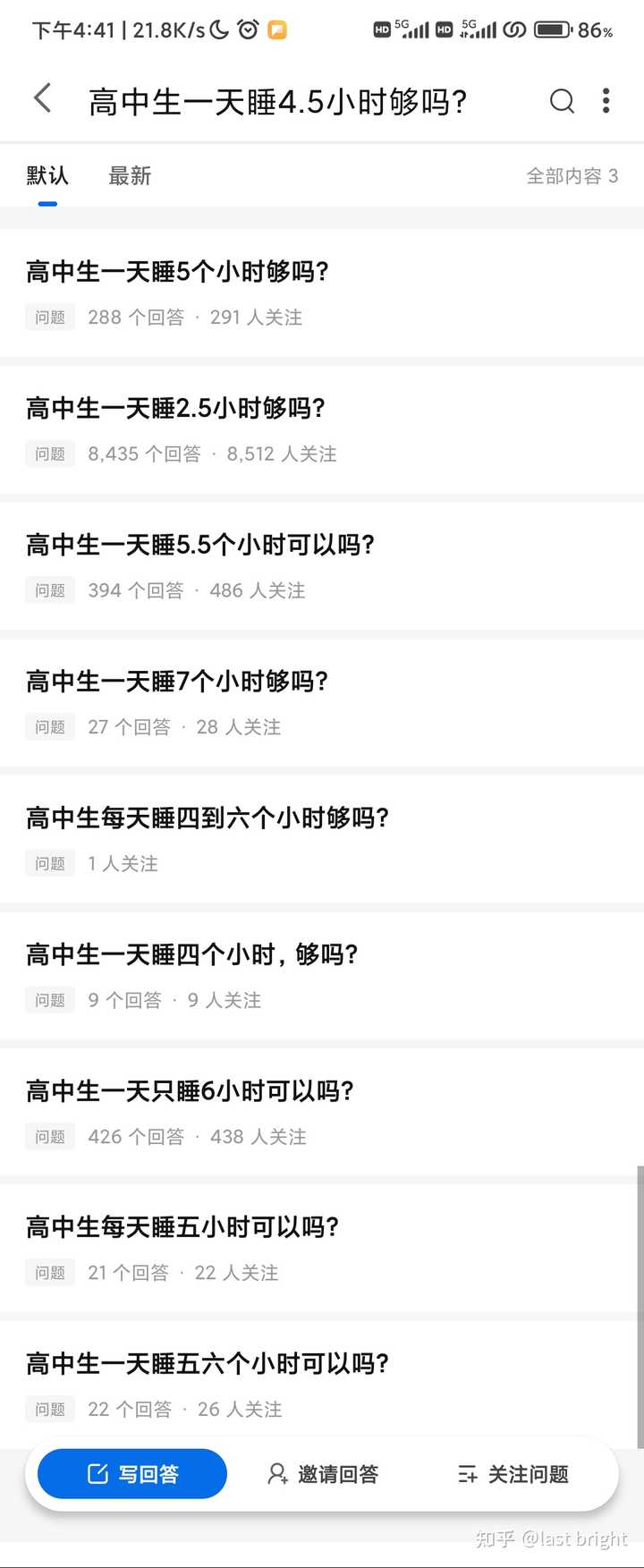
Task: Open question 高中生一天睡五六个小时可以吗
Action: click(207, 1364)
